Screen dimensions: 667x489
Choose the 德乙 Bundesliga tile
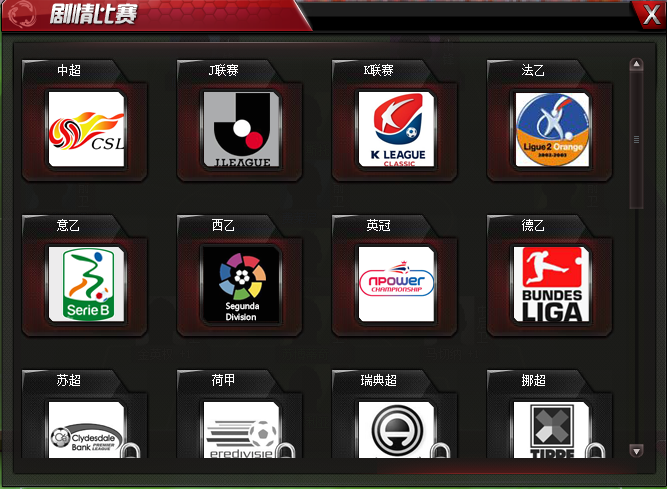[x=552, y=285]
